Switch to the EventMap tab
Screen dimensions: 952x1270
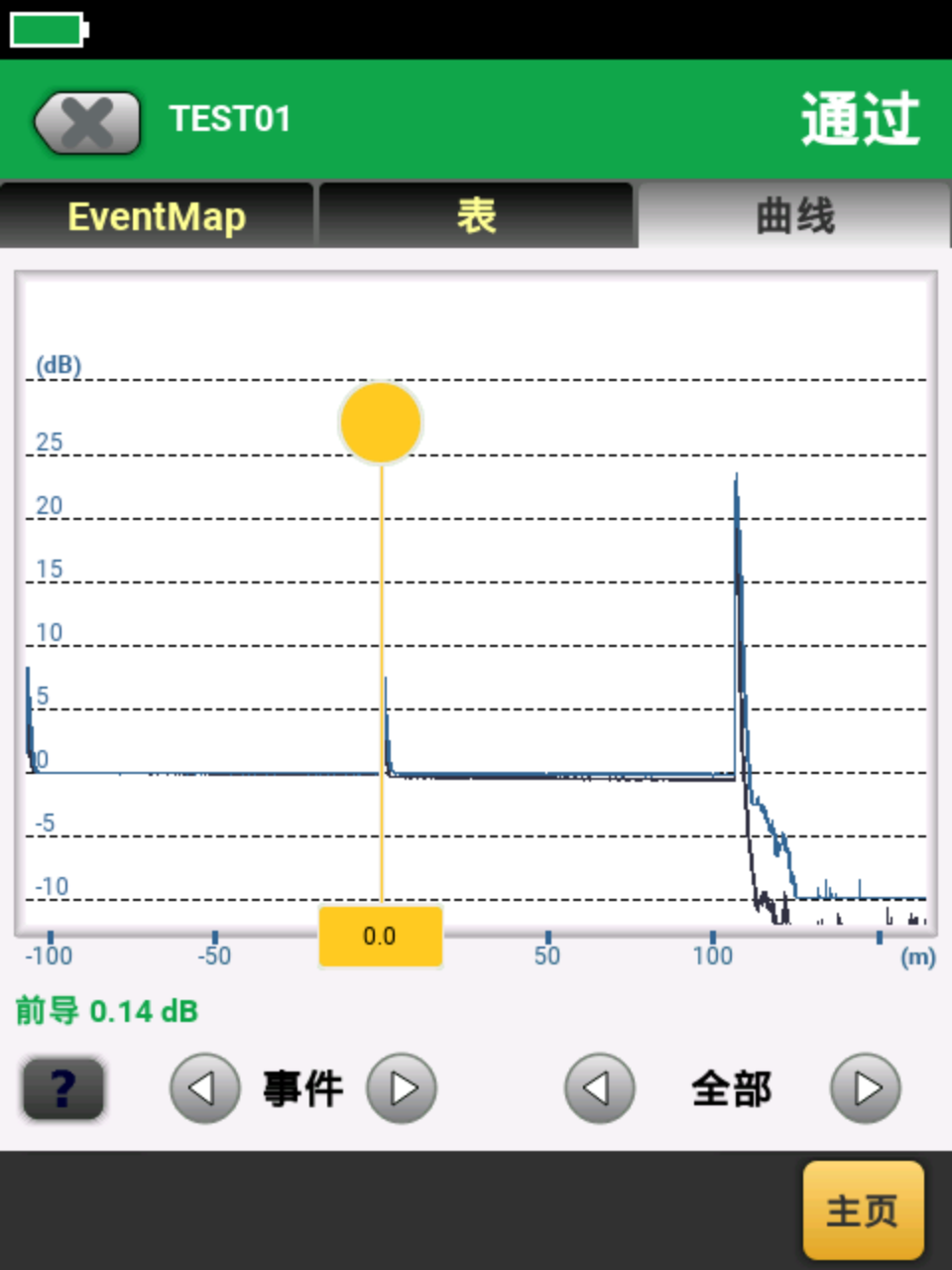click(x=157, y=215)
